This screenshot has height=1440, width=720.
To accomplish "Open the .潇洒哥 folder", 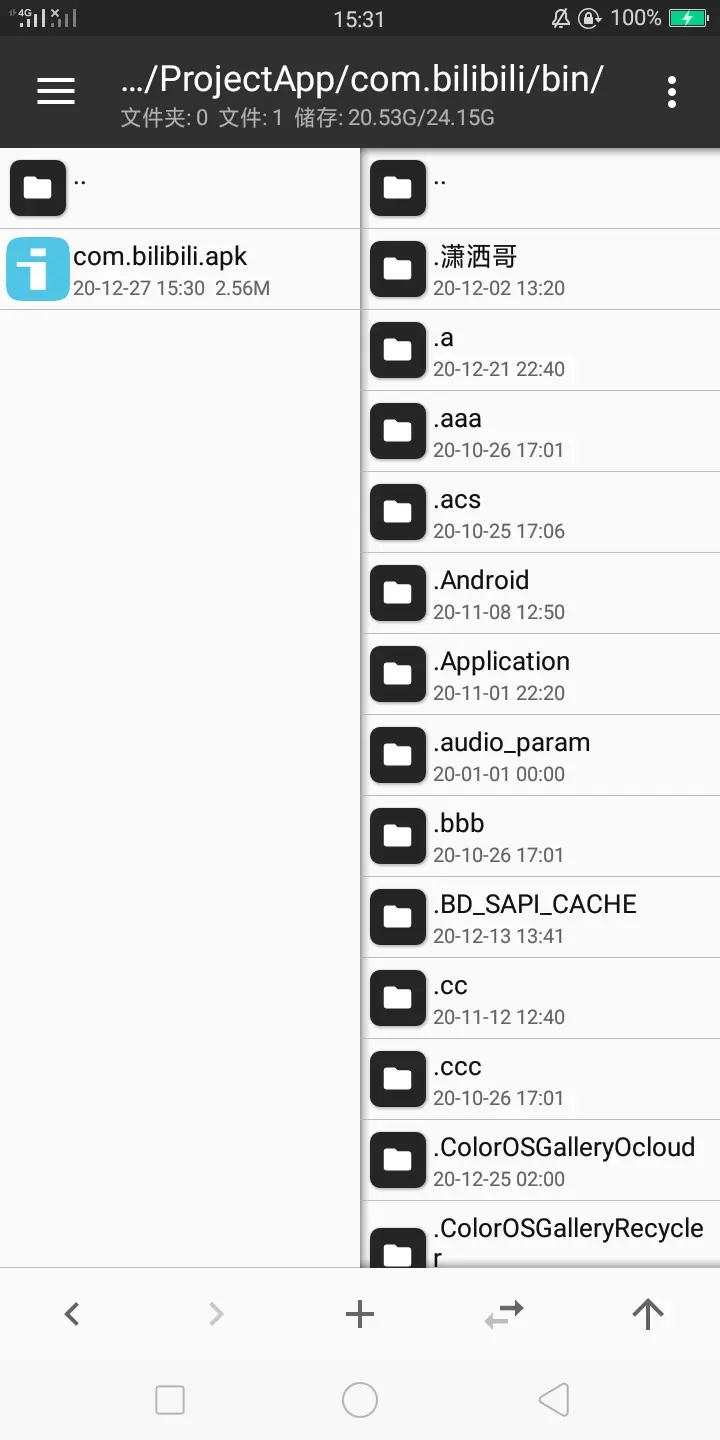I will click(x=540, y=270).
